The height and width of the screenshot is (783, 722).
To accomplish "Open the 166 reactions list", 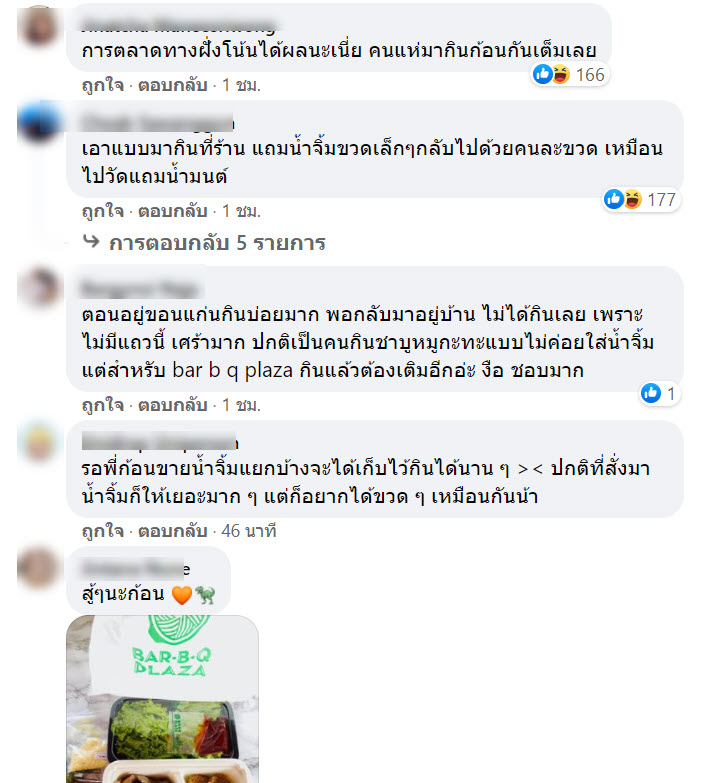I will [x=570, y=74].
